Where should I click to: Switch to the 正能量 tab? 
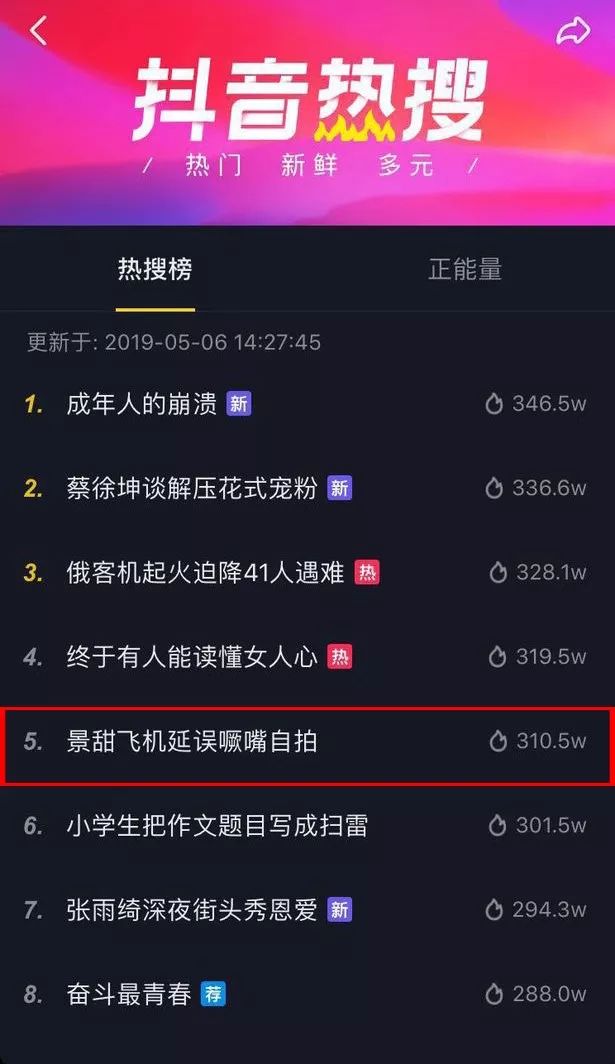(465, 269)
